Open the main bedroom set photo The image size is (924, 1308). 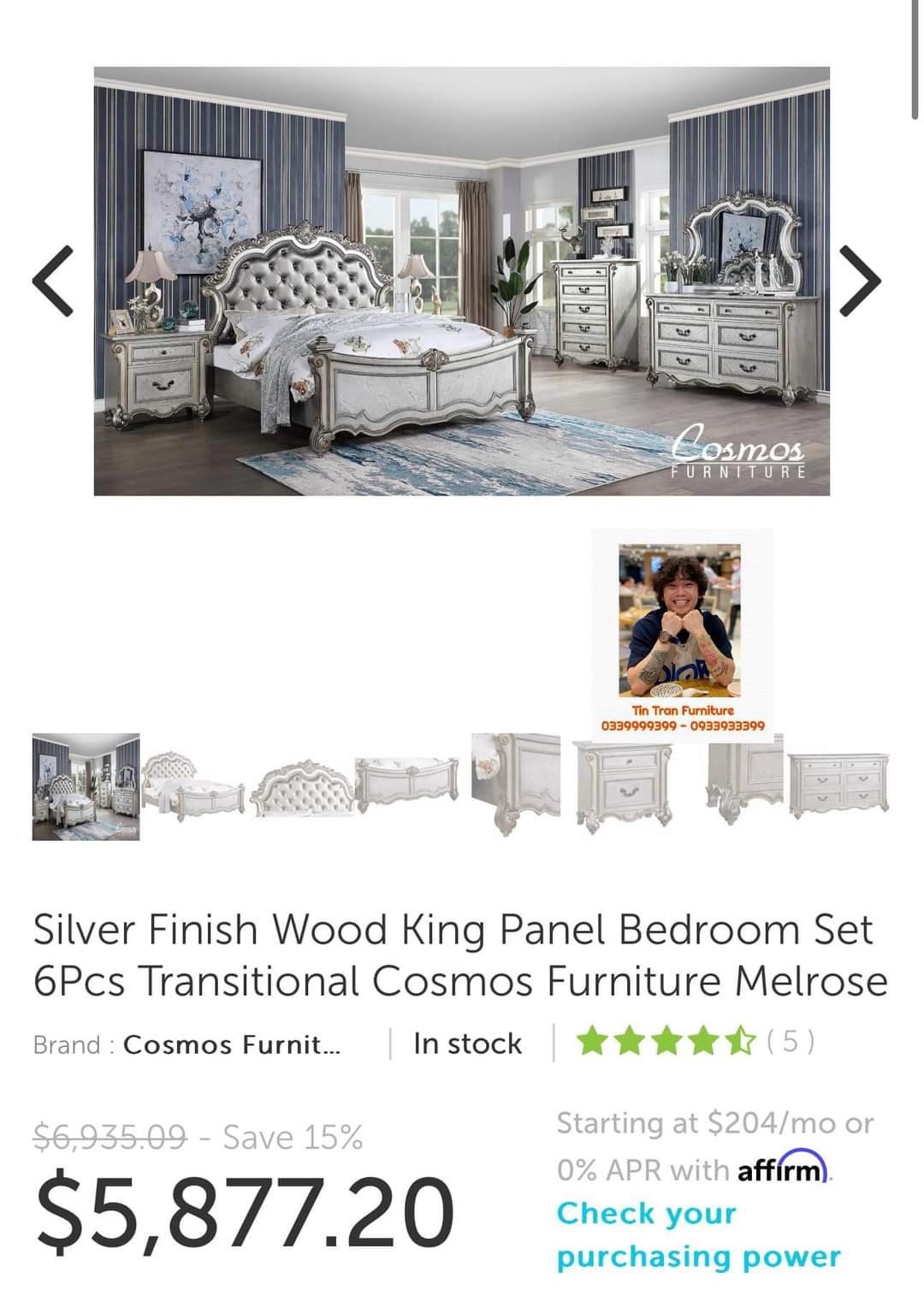tap(461, 281)
